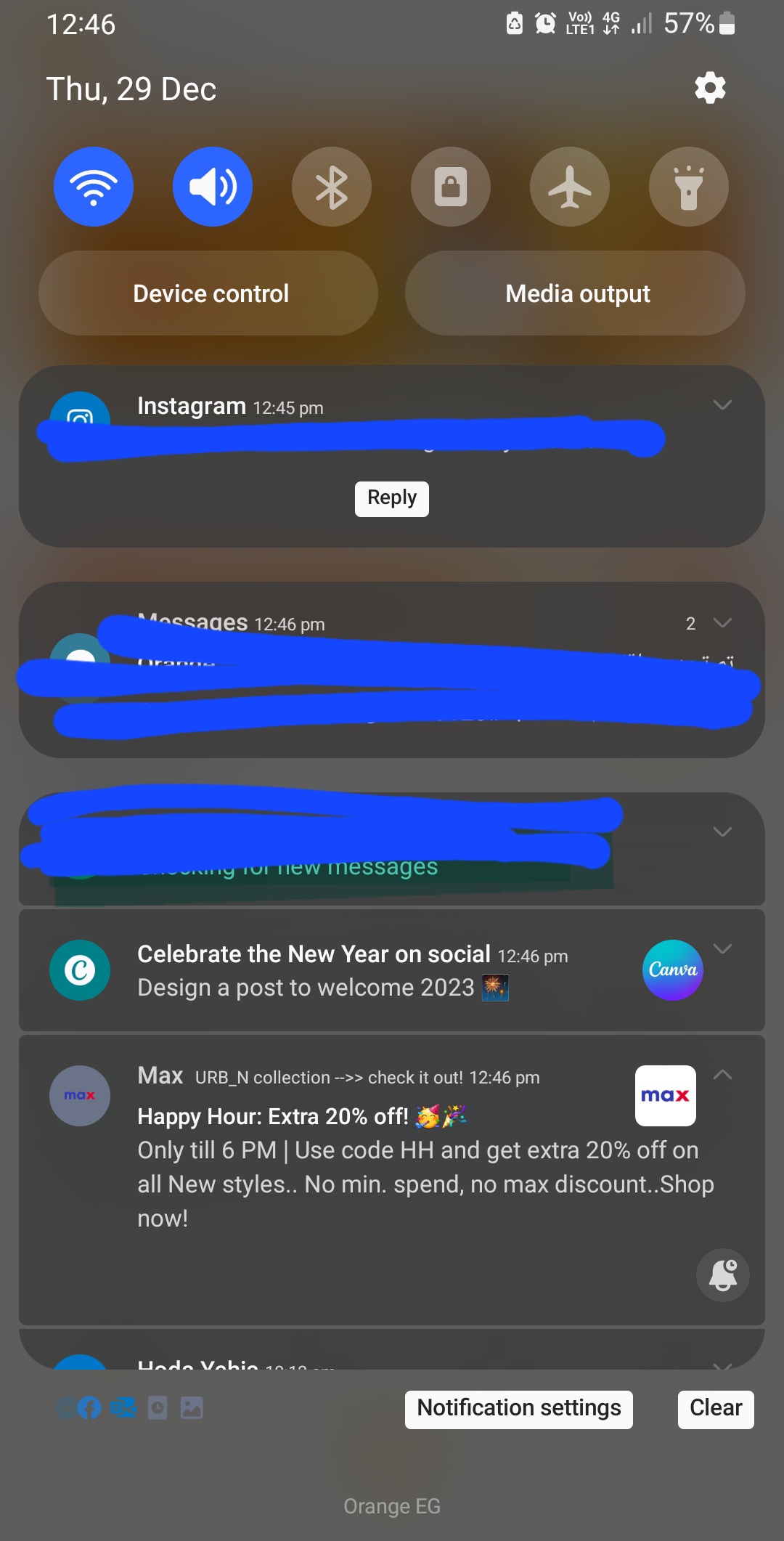Turn on airplane mode
Screen dimensions: 784x1541
click(x=570, y=187)
